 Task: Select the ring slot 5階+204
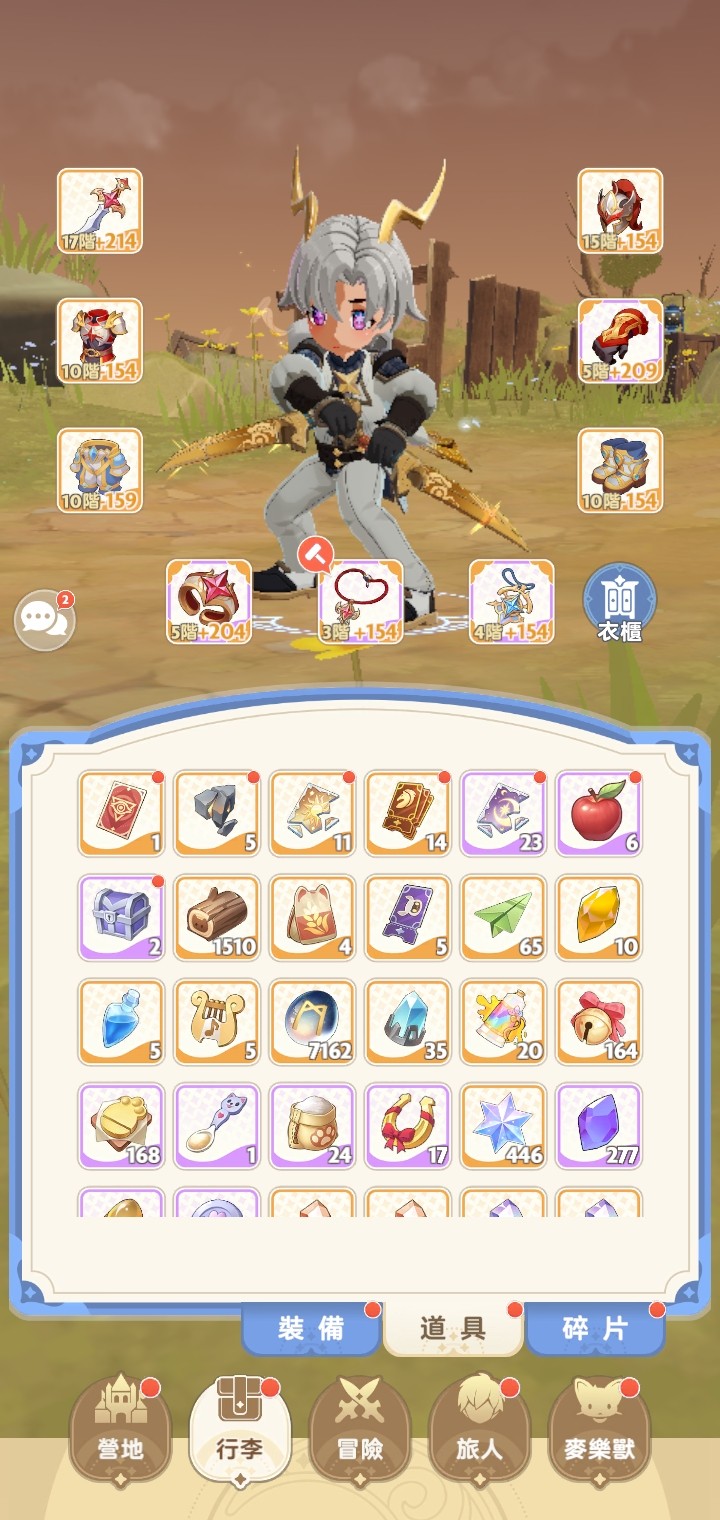point(209,601)
